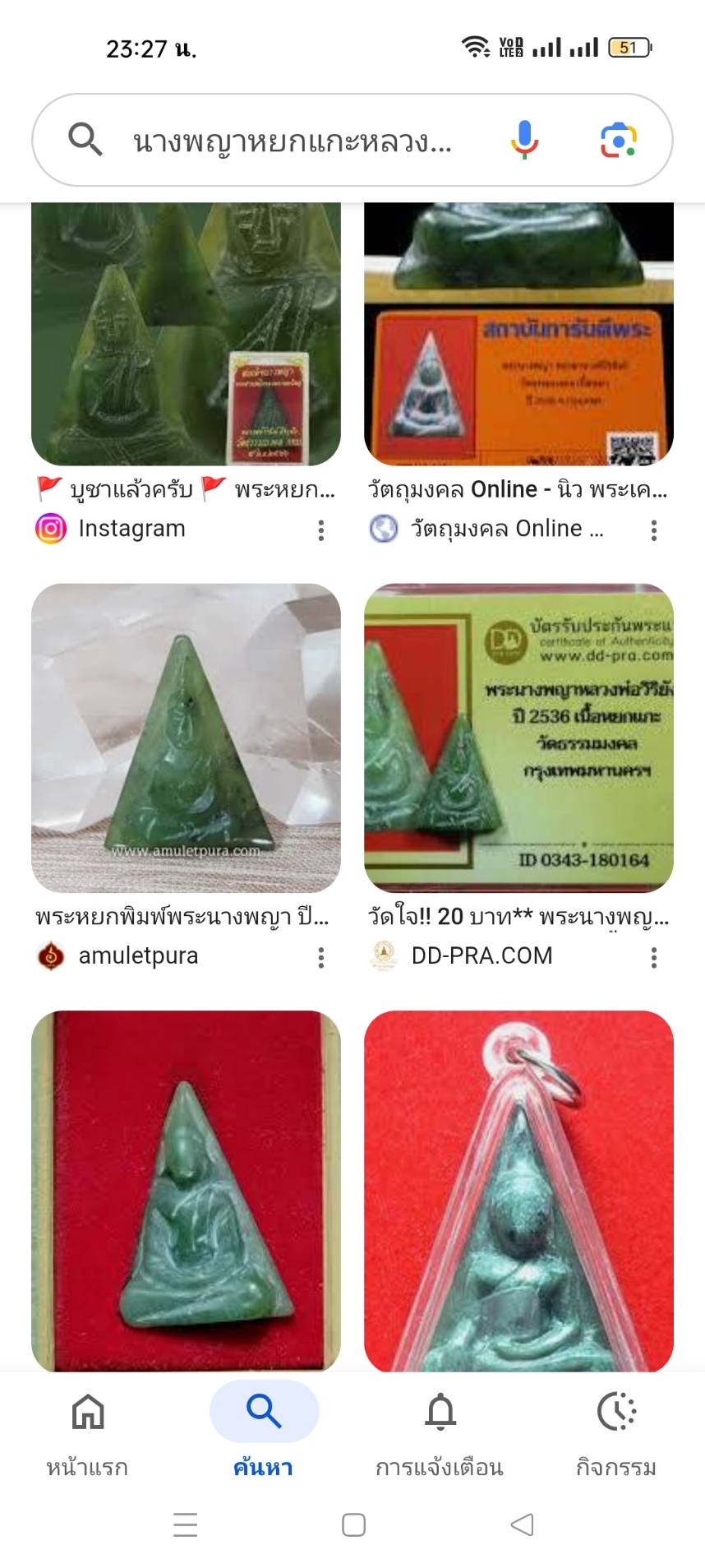Open the jade amulet in red box image
This screenshot has width=705, height=1568.
pyautogui.click(x=186, y=1190)
